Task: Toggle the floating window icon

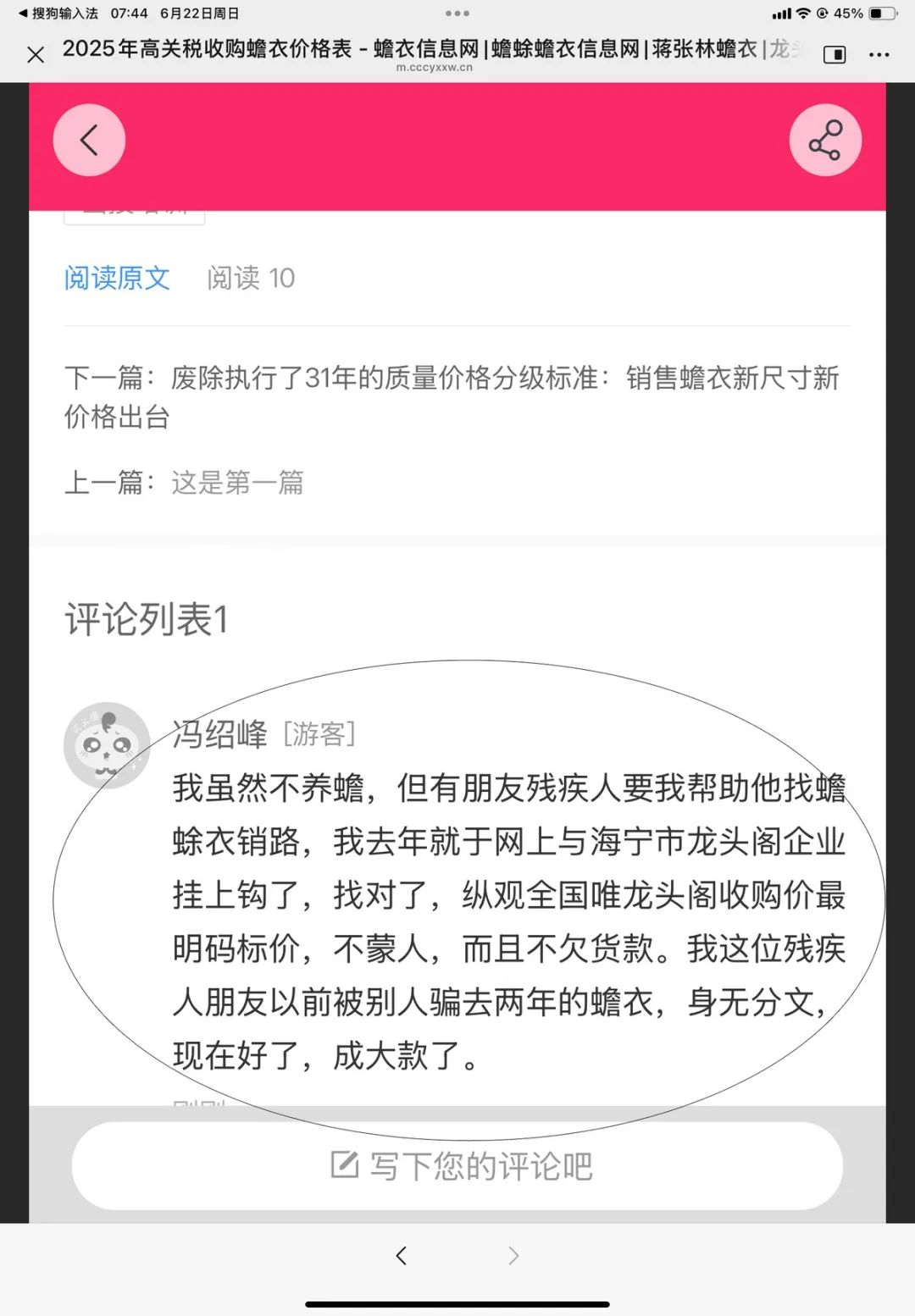Action: pos(835,55)
